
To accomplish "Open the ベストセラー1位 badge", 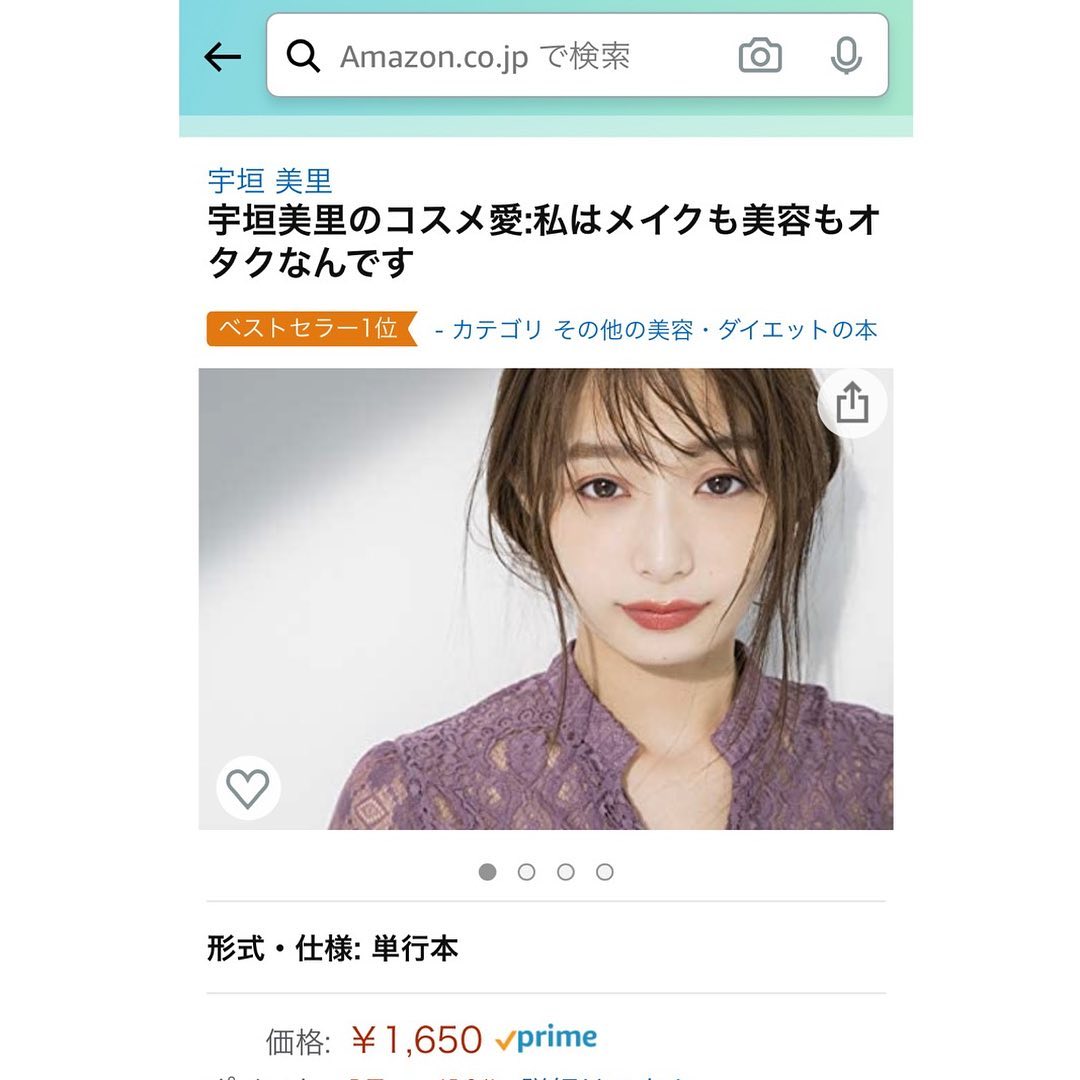I will [311, 329].
